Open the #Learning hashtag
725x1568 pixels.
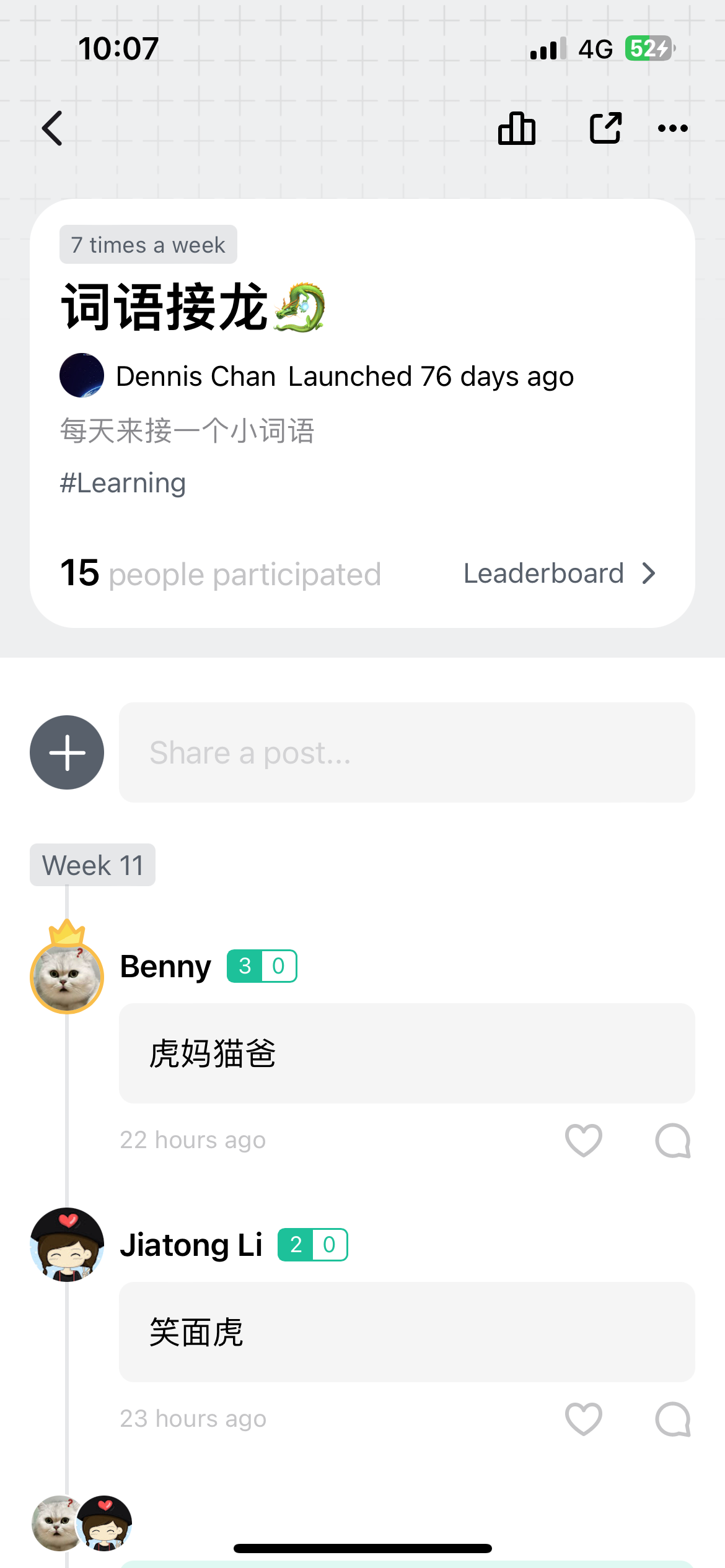123,483
